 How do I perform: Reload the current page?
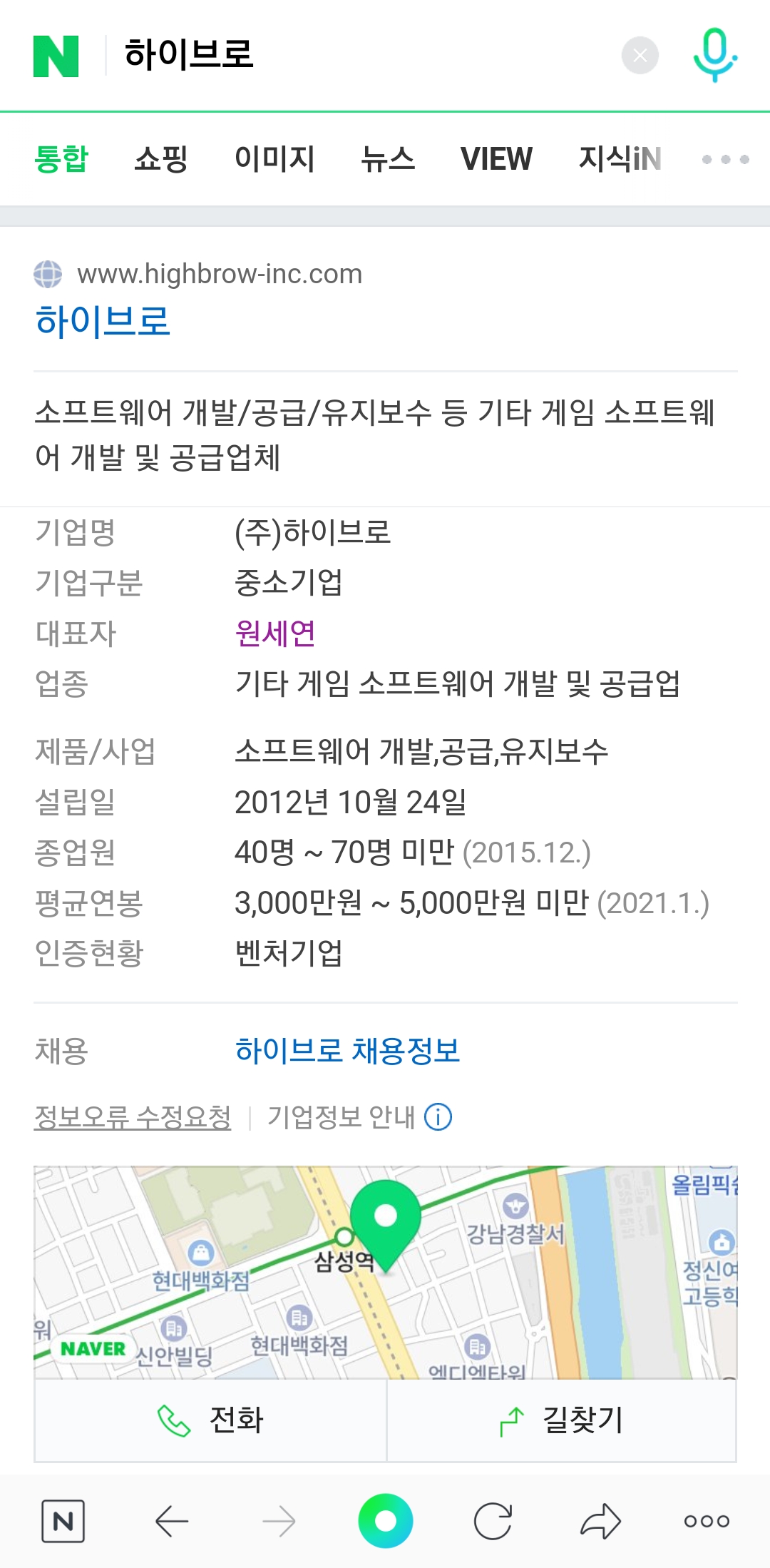[x=493, y=1521]
